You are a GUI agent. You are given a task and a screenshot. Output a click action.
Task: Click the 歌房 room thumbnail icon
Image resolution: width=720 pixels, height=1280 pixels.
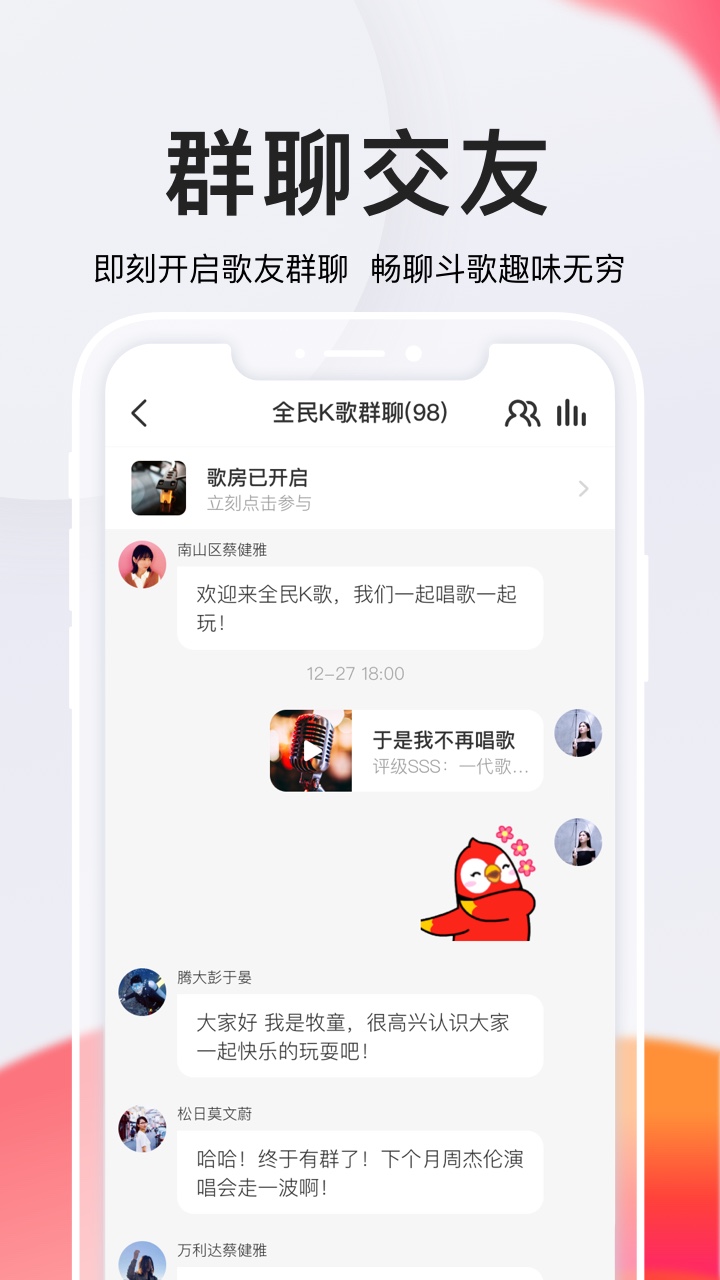159,488
